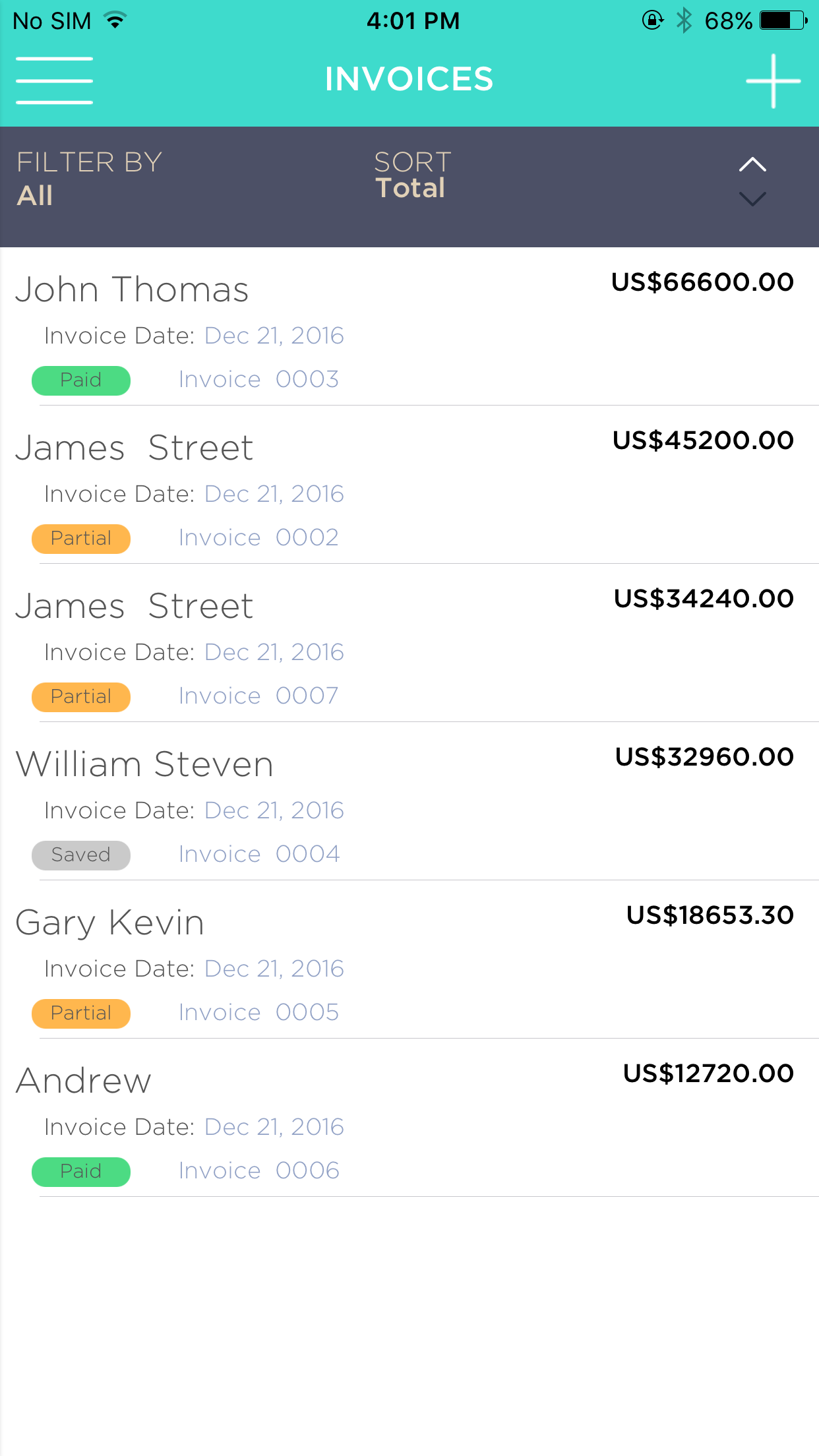Click the orientation lock icon
819x1456 pixels.
point(650,21)
